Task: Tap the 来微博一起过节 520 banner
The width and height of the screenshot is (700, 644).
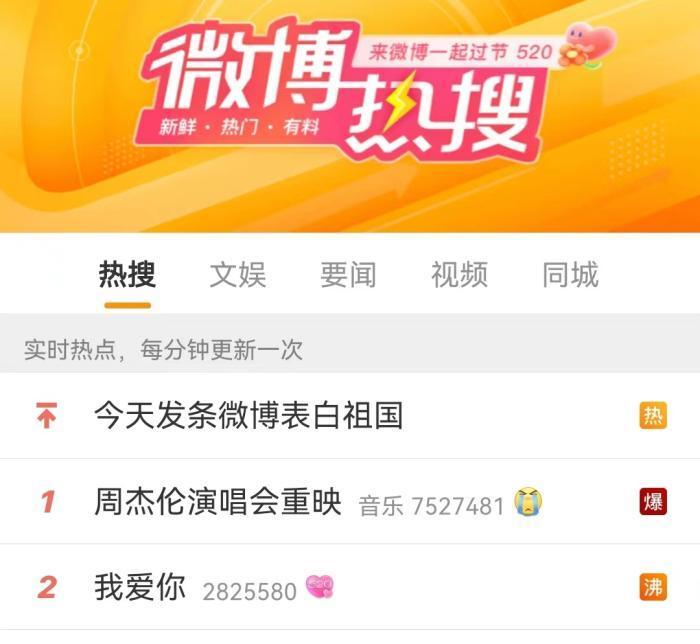Action: [x=460, y=52]
